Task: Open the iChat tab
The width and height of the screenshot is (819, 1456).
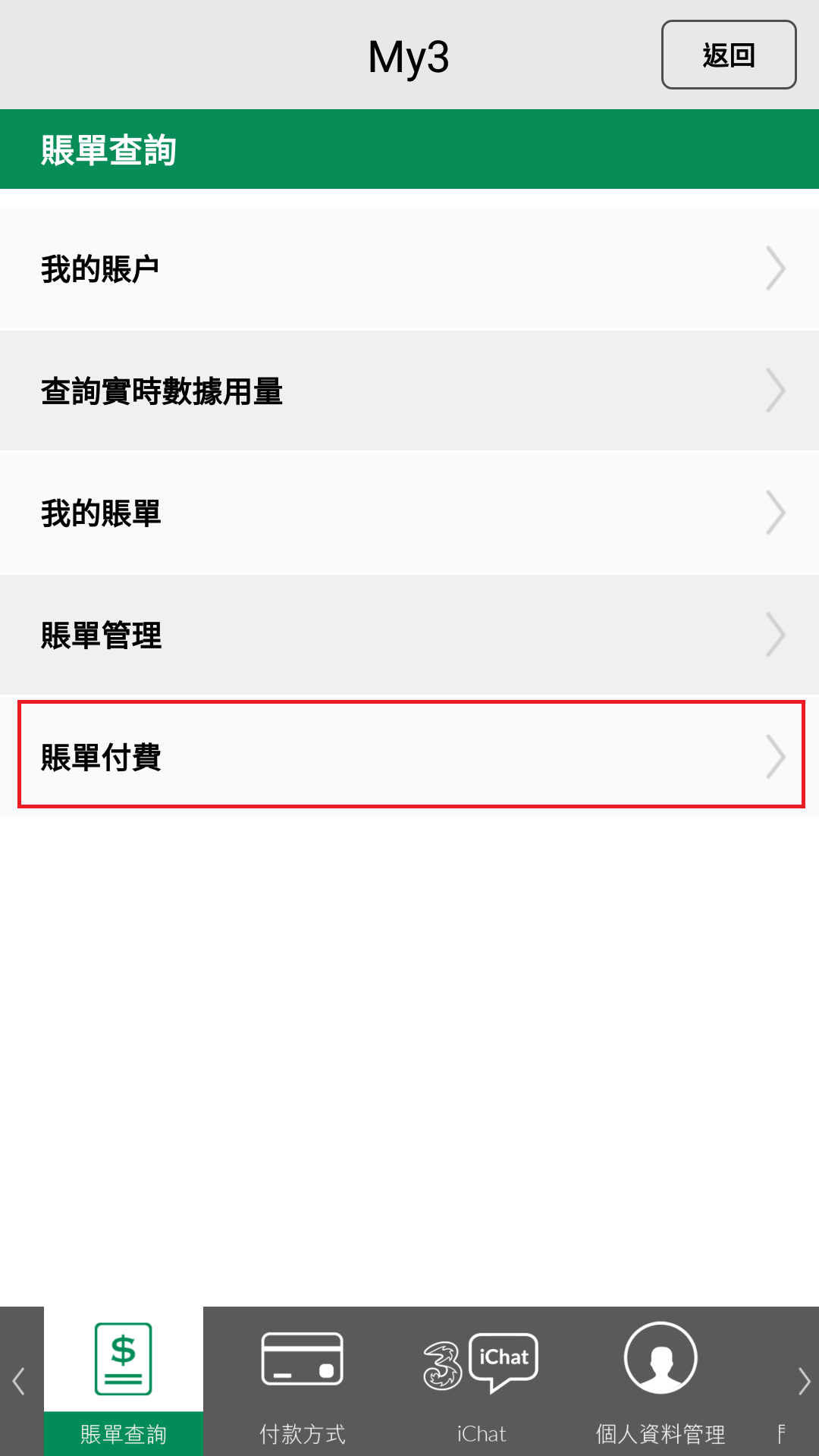Action: [x=481, y=1381]
